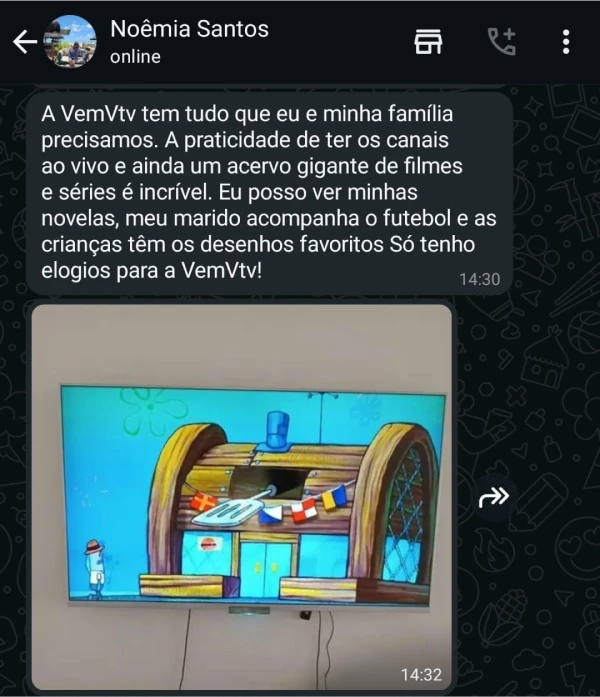
Task: Forward the TV photo message
Action: coord(494,497)
